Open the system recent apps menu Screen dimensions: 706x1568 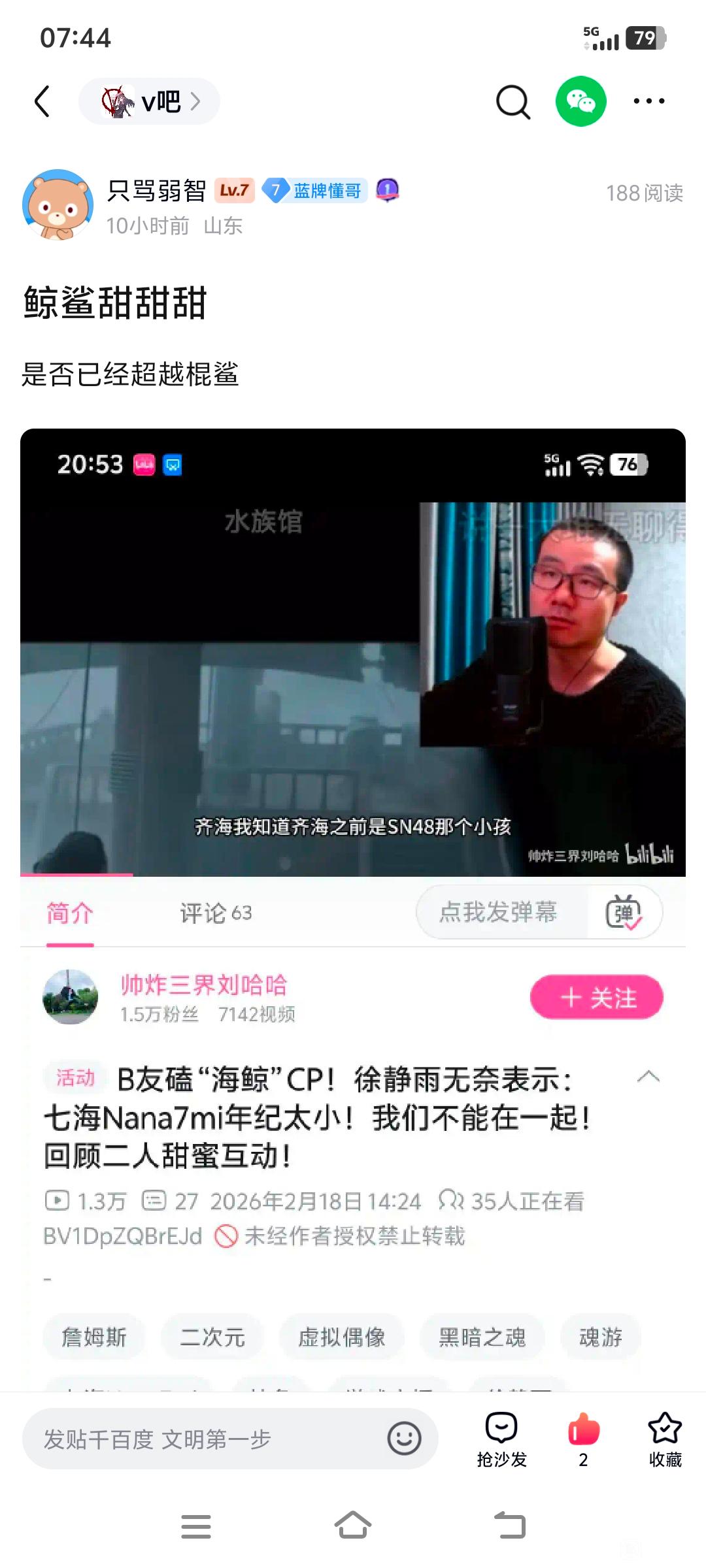coord(196,1527)
